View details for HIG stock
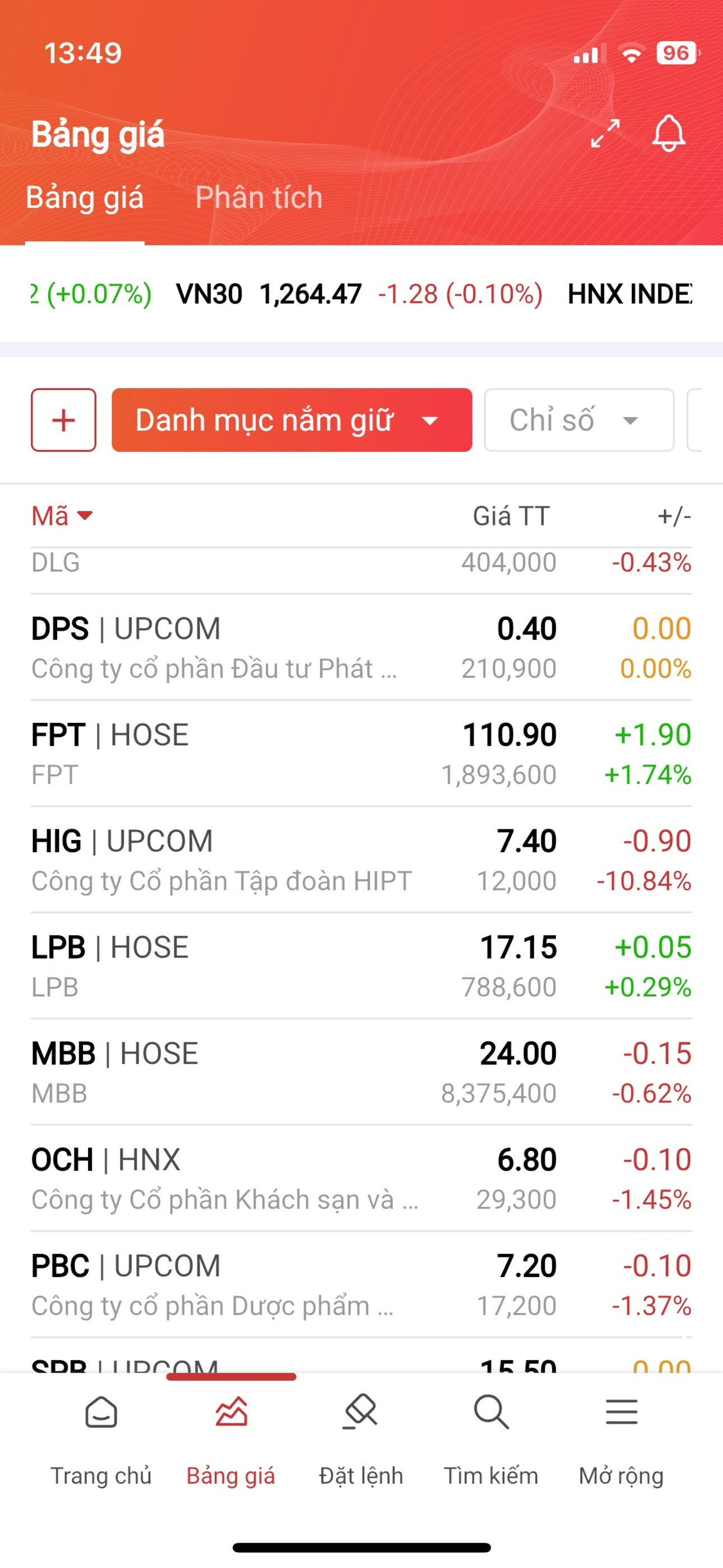Viewport: 723px width, 1568px height. 361,860
